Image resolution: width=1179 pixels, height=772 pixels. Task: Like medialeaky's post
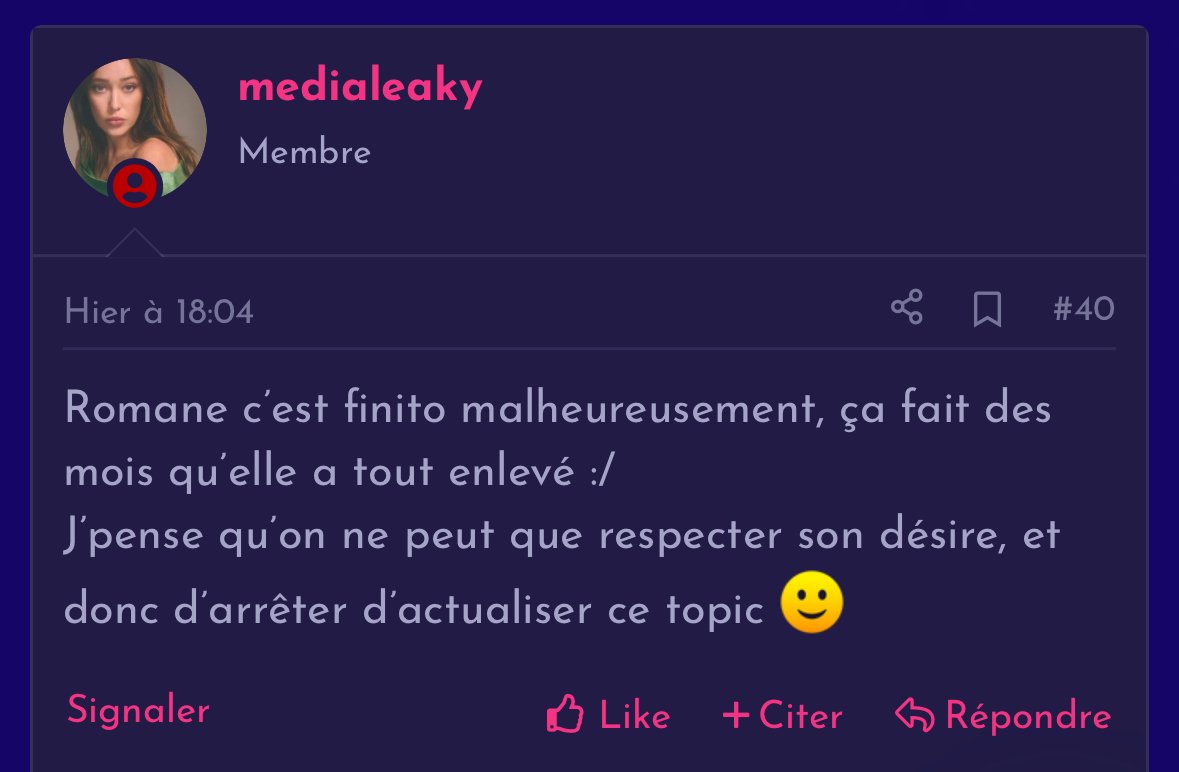click(608, 716)
